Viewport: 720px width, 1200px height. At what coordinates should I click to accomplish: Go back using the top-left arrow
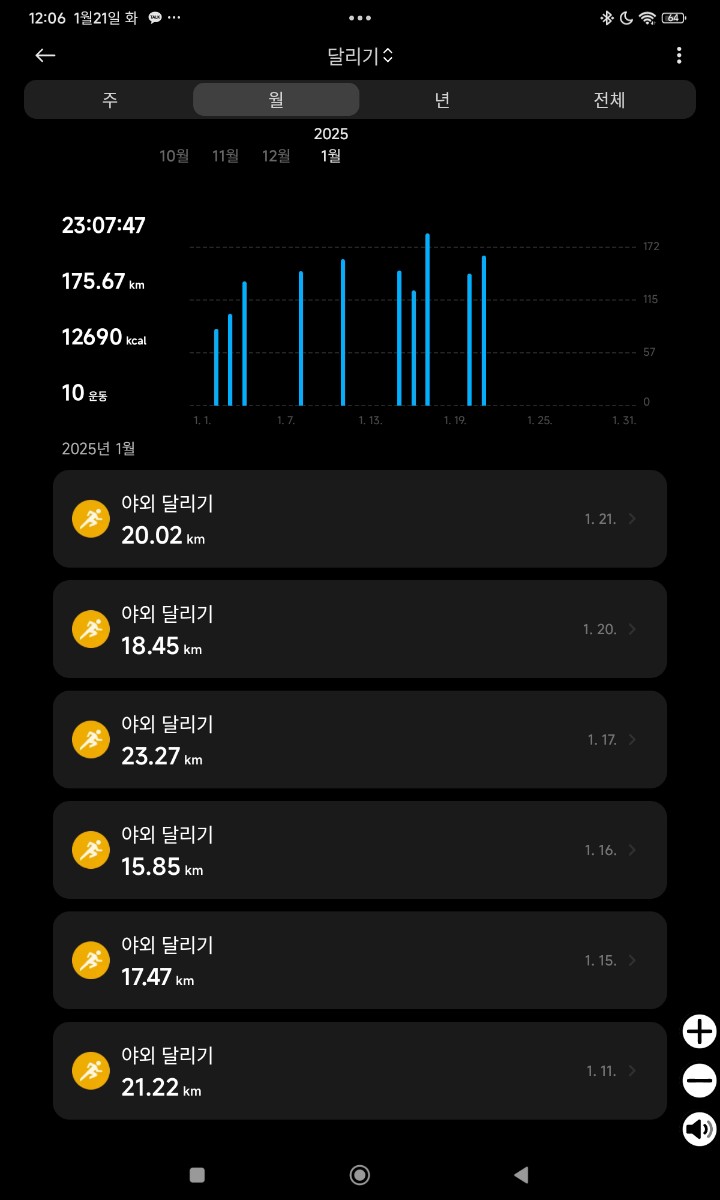[x=45, y=56]
